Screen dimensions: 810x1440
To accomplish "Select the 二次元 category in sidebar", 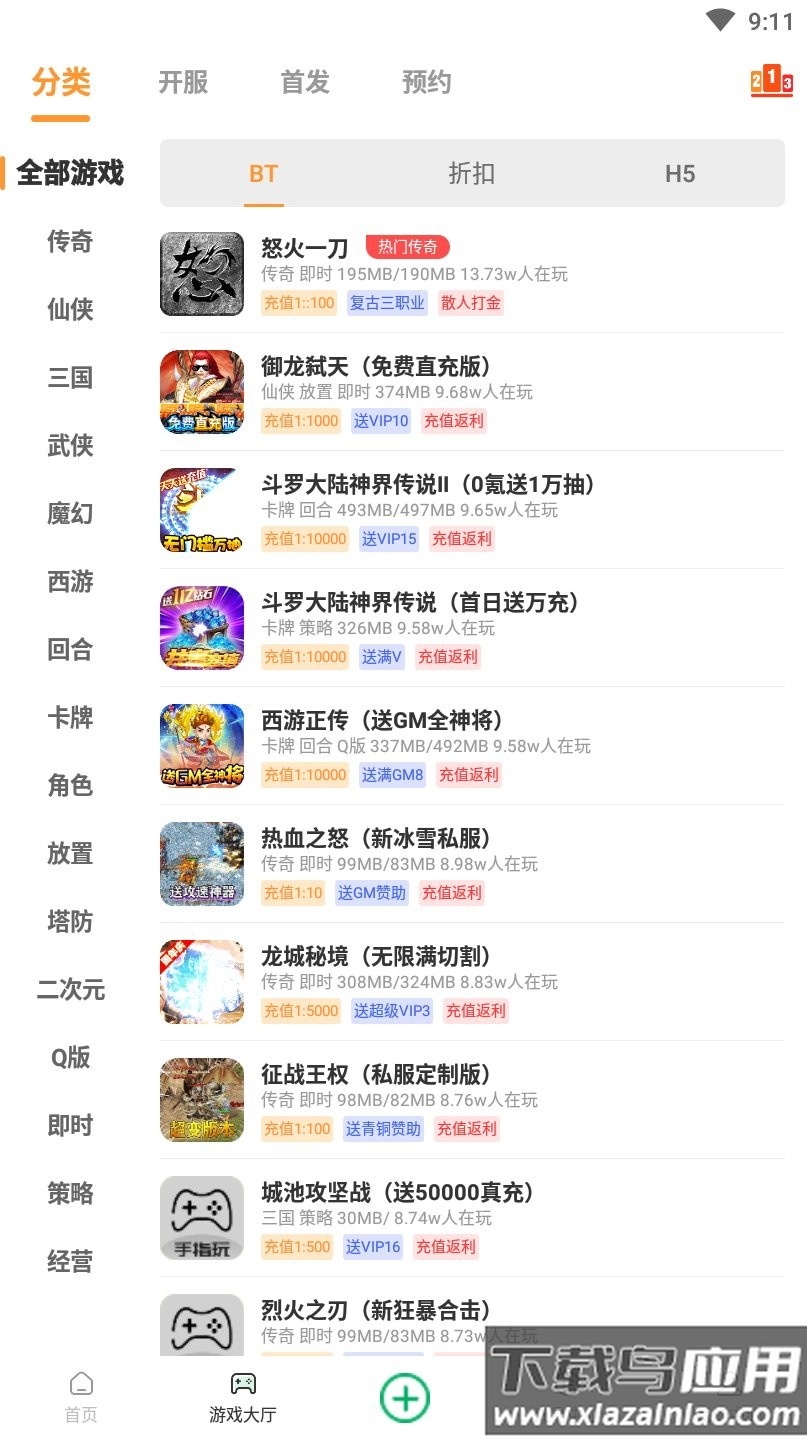I will [x=68, y=990].
